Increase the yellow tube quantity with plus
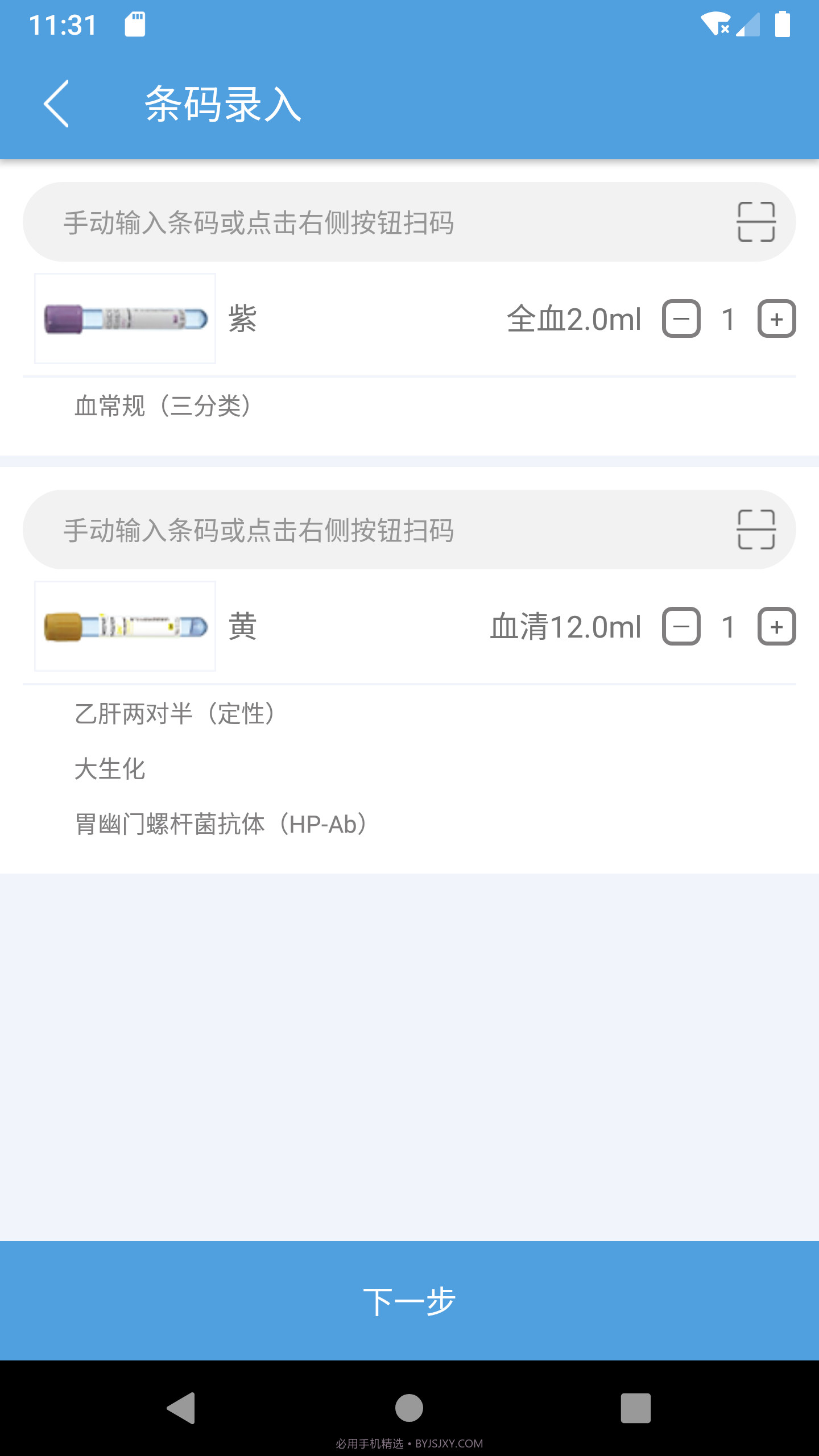Screen dimensions: 819x1456 coord(776,627)
